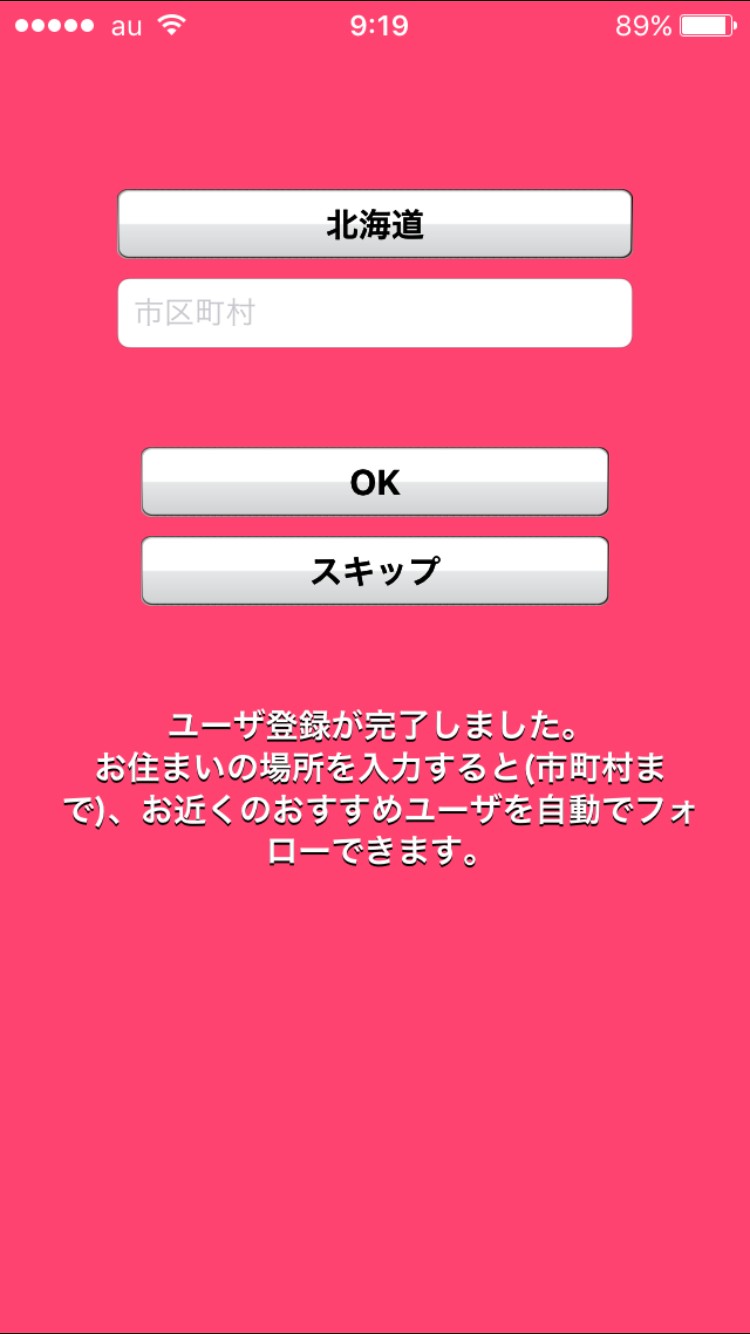Viewport: 750px width, 1334px height.
Task: Open the 北海道 prefecture picker
Action: click(x=375, y=224)
